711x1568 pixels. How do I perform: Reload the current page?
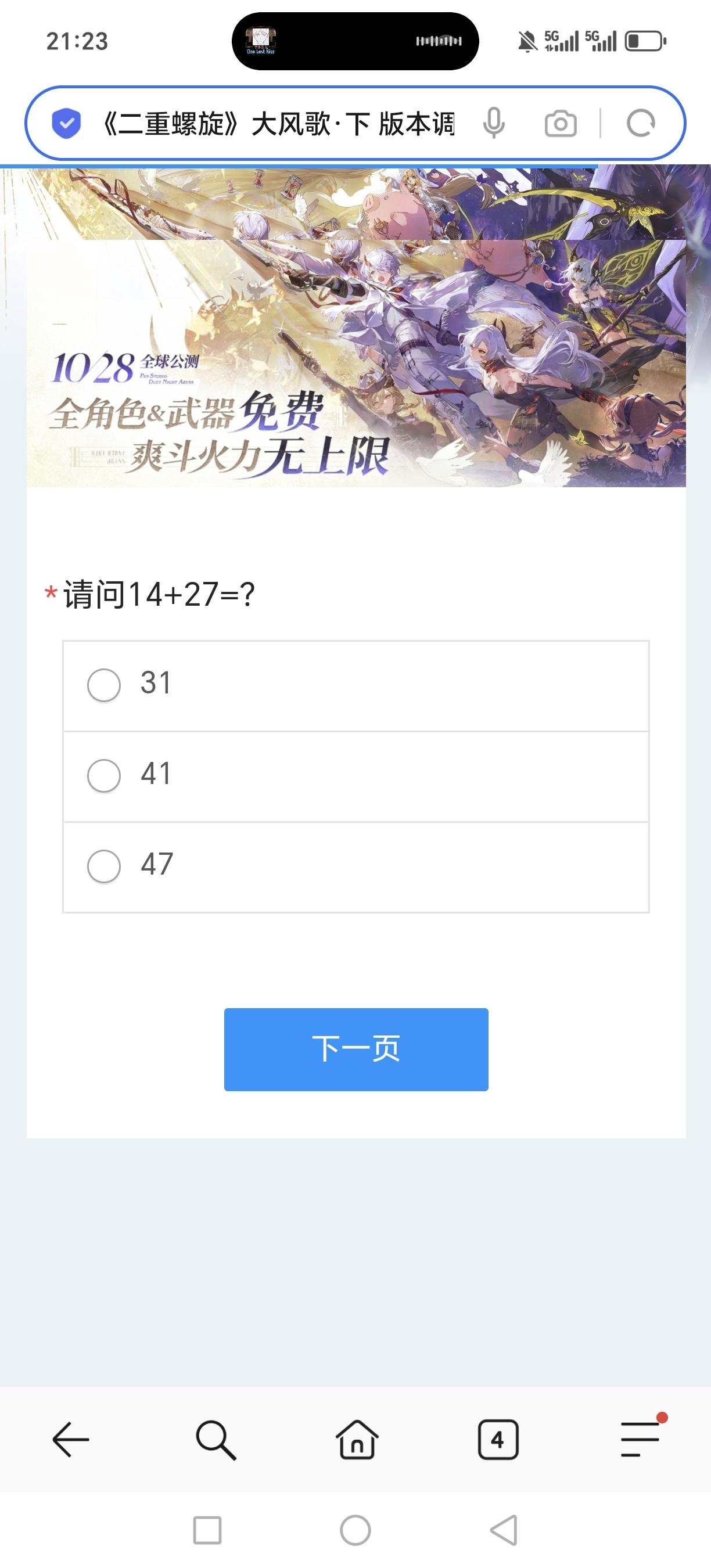(640, 124)
